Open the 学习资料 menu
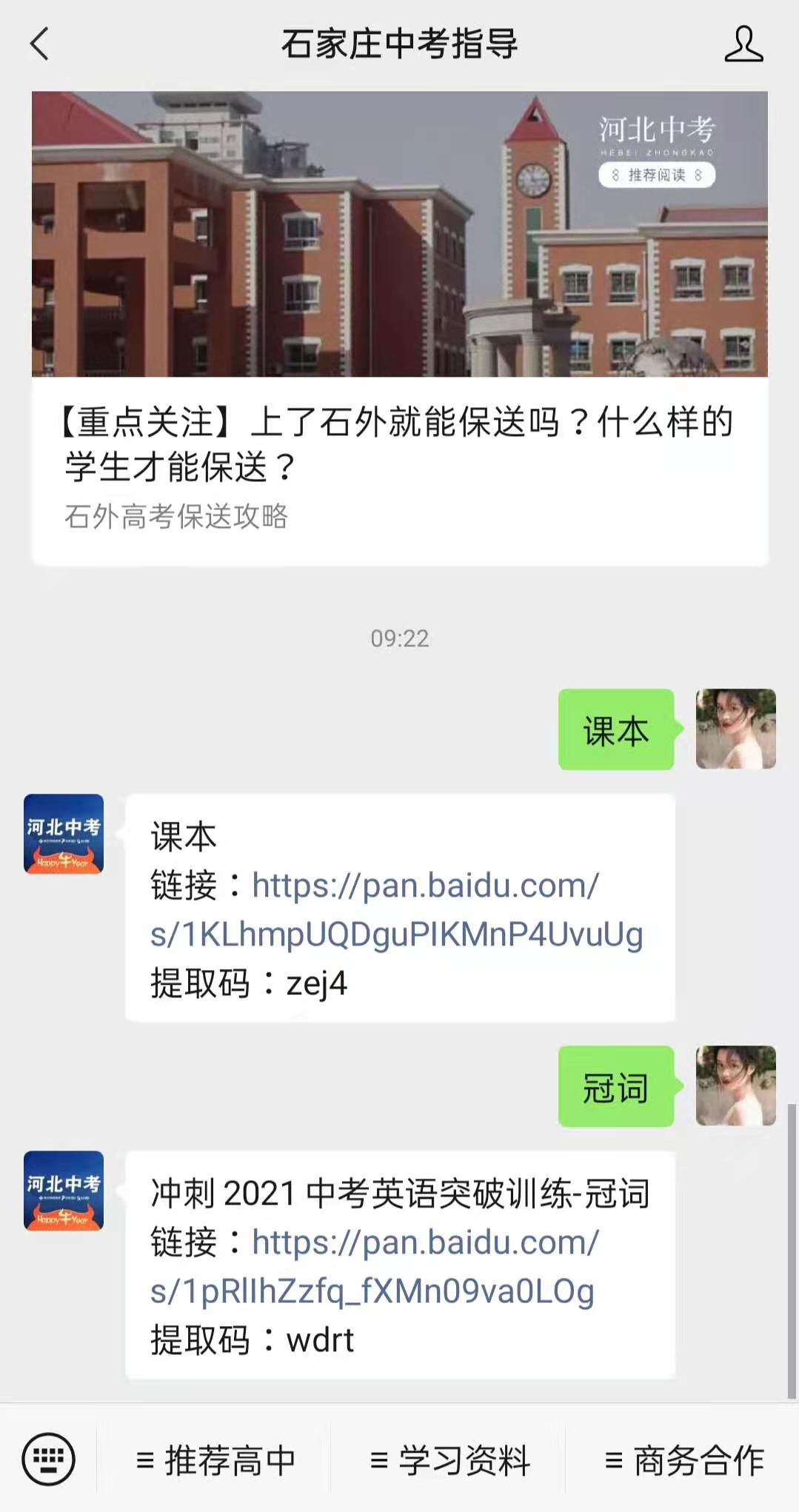 (449, 1460)
